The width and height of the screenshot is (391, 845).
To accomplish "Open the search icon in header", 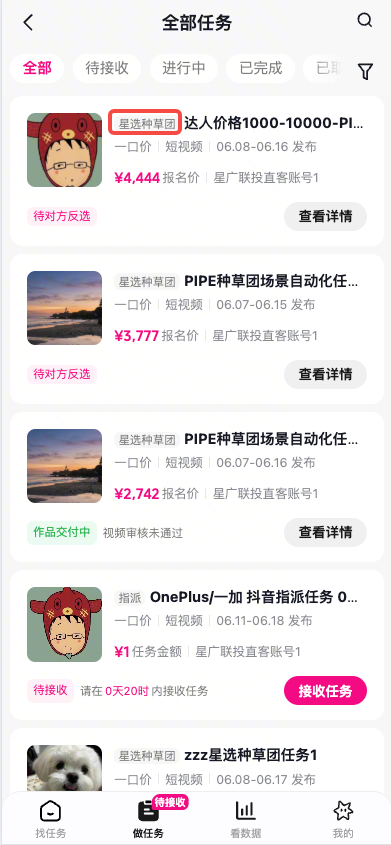I will click(x=365, y=20).
